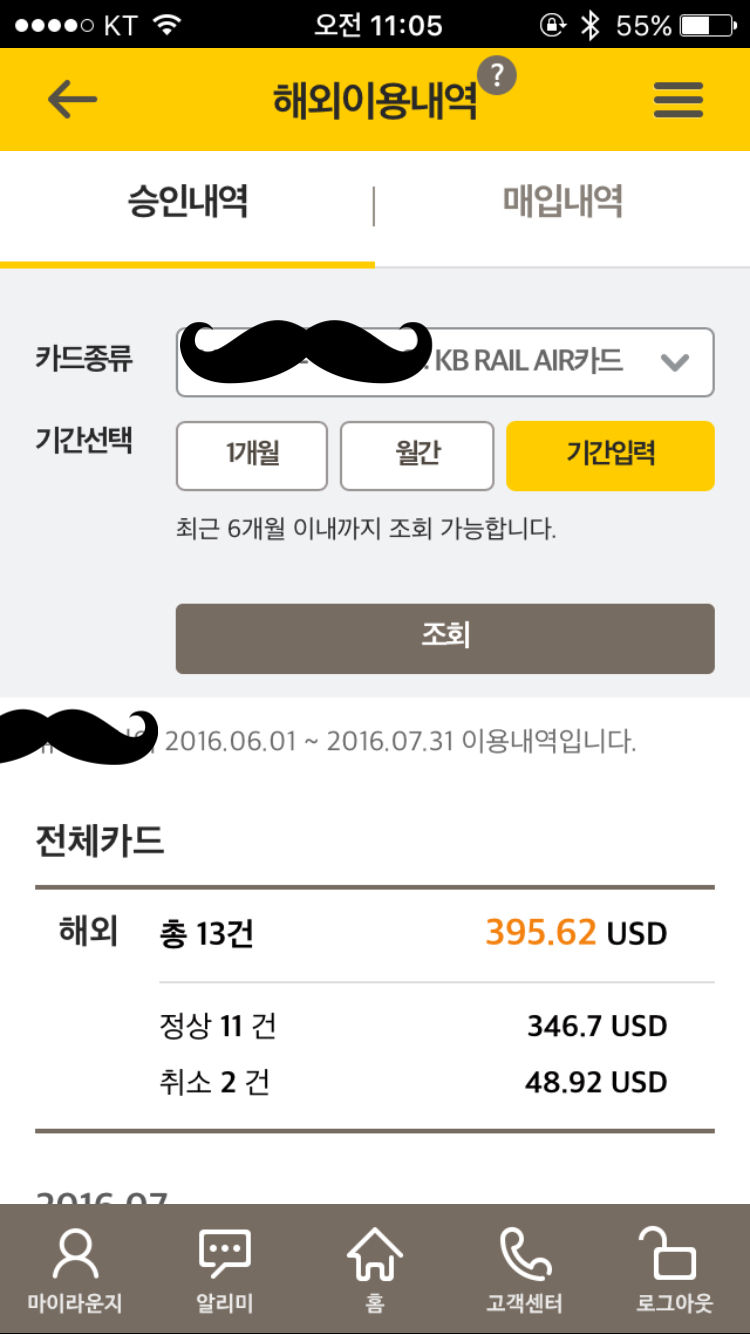Switch to the 매입내역 tab
750x1334 pixels.
562,204
